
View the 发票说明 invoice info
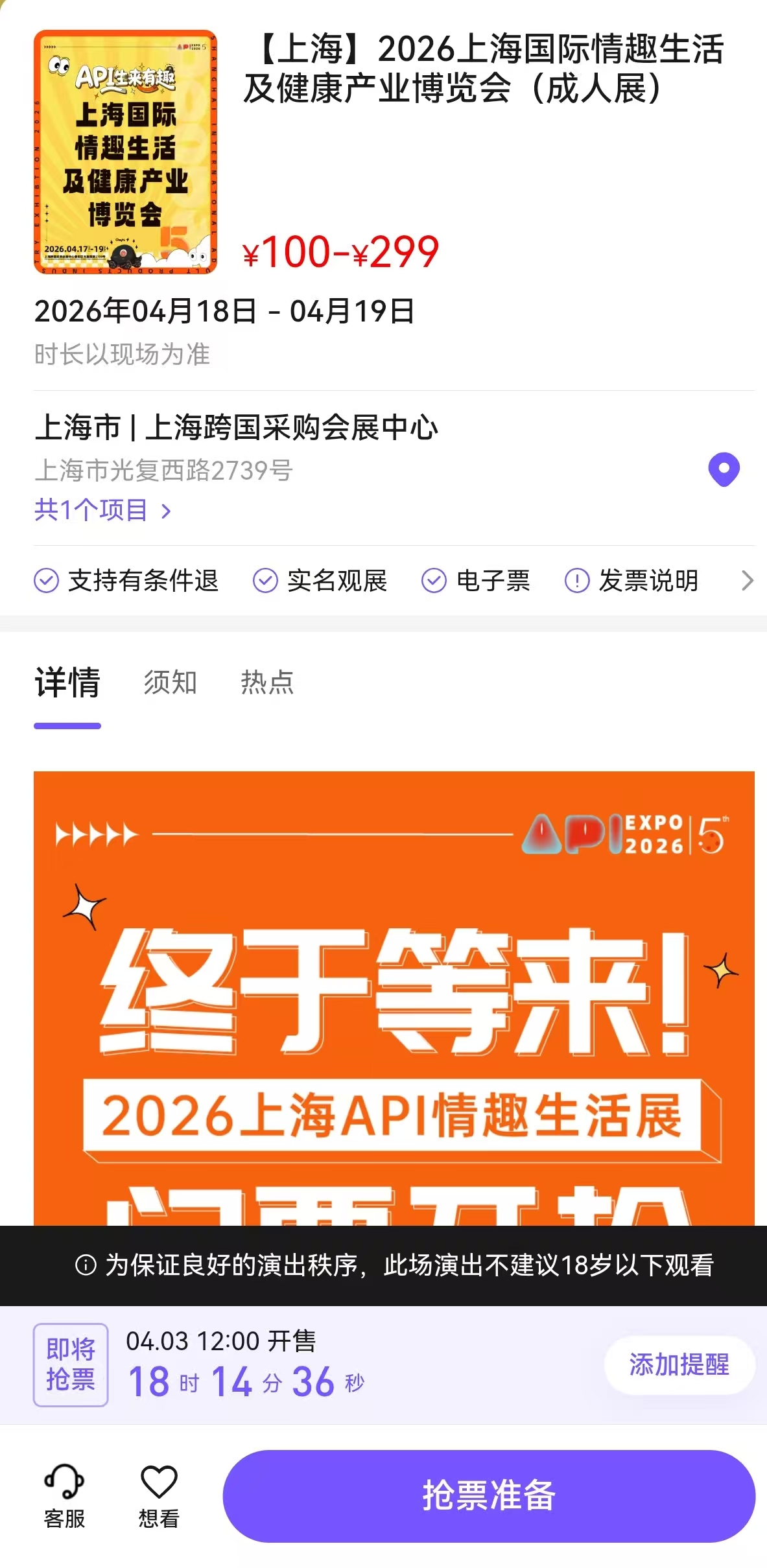[x=633, y=580]
